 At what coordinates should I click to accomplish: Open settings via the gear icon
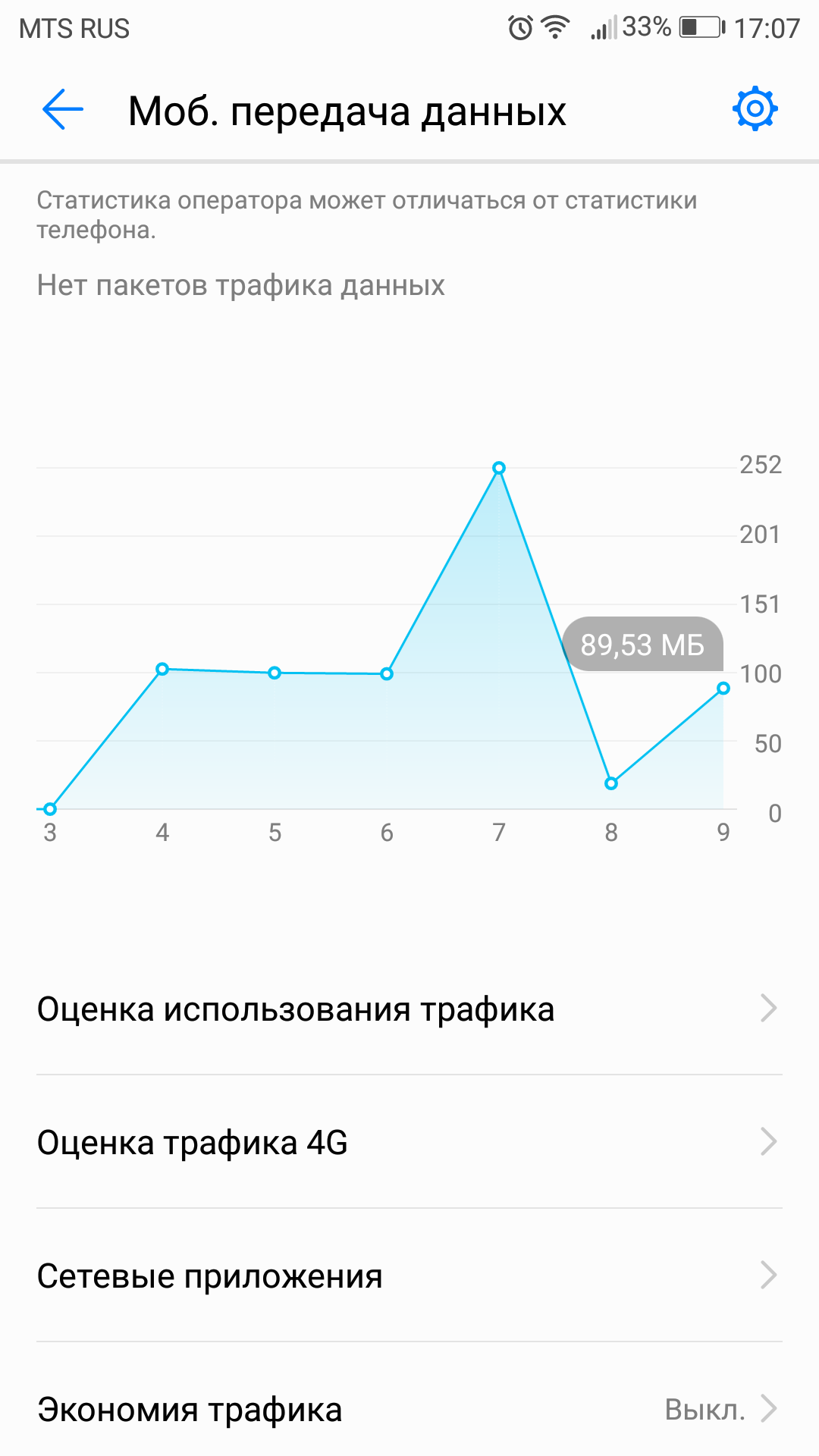(x=755, y=109)
